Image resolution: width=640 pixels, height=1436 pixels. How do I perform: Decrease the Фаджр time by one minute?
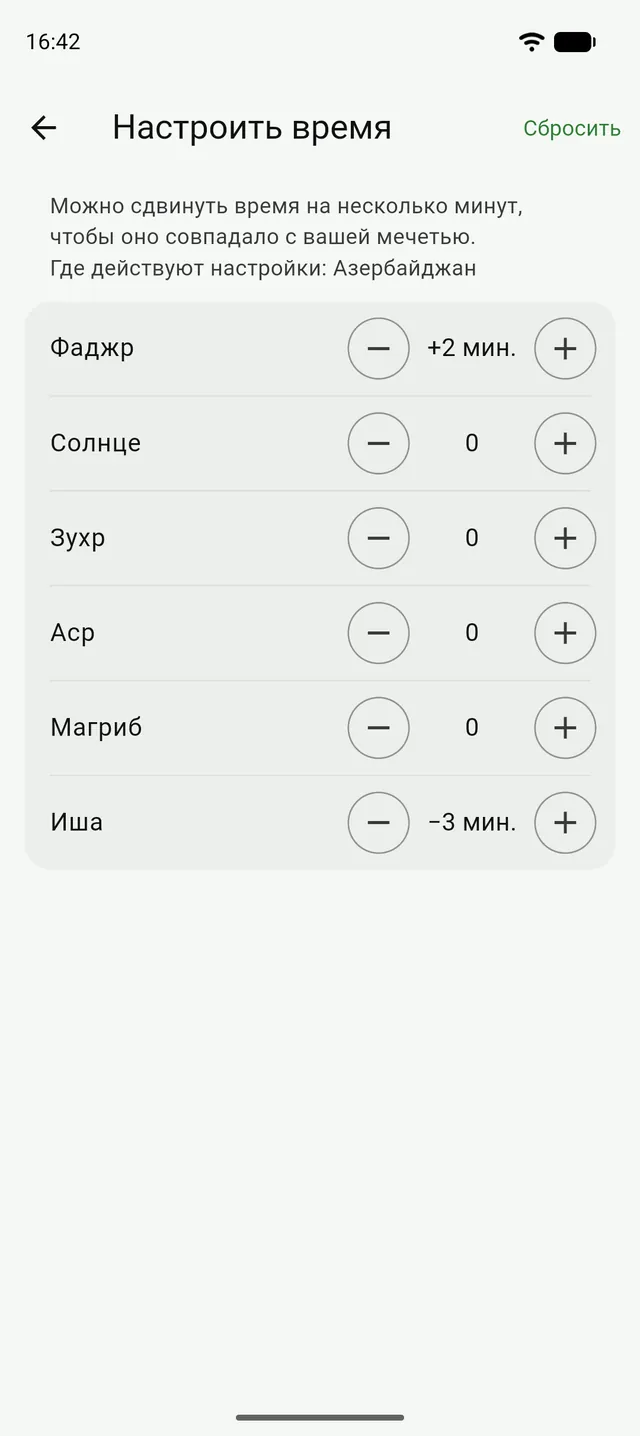coord(378,348)
